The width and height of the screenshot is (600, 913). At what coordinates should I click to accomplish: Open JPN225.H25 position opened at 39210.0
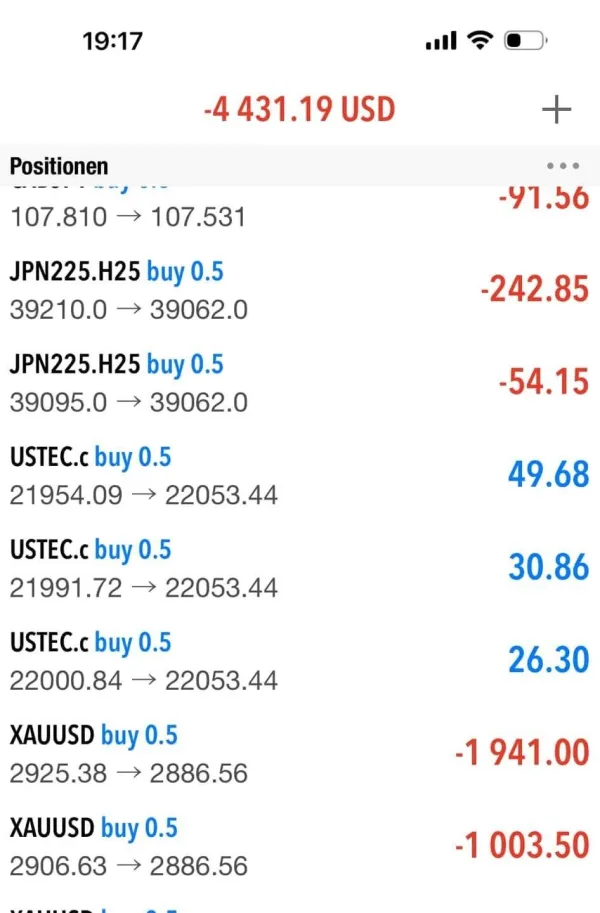298,290
